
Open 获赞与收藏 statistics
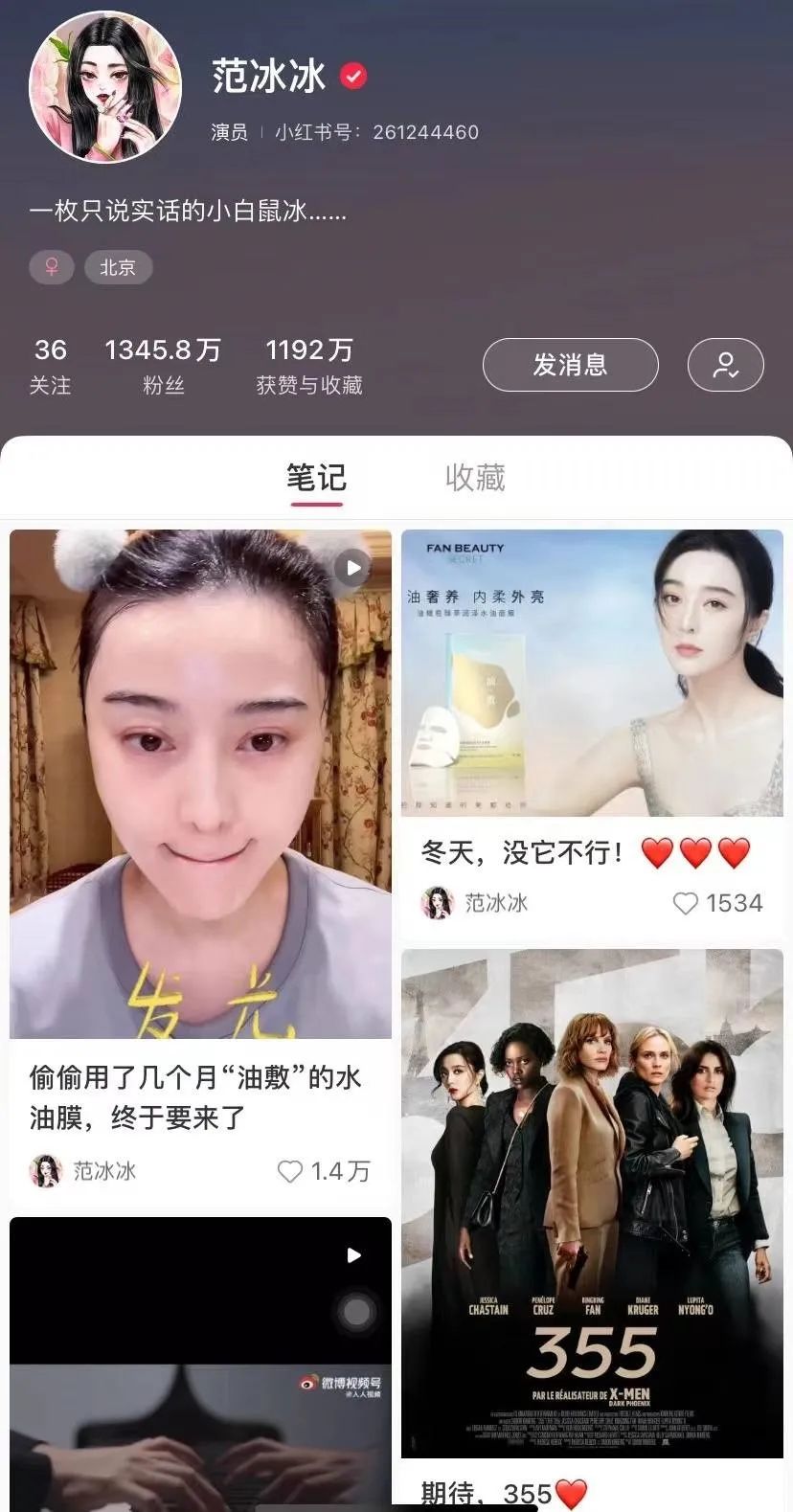pyautogui.click(x=308, y=362)
